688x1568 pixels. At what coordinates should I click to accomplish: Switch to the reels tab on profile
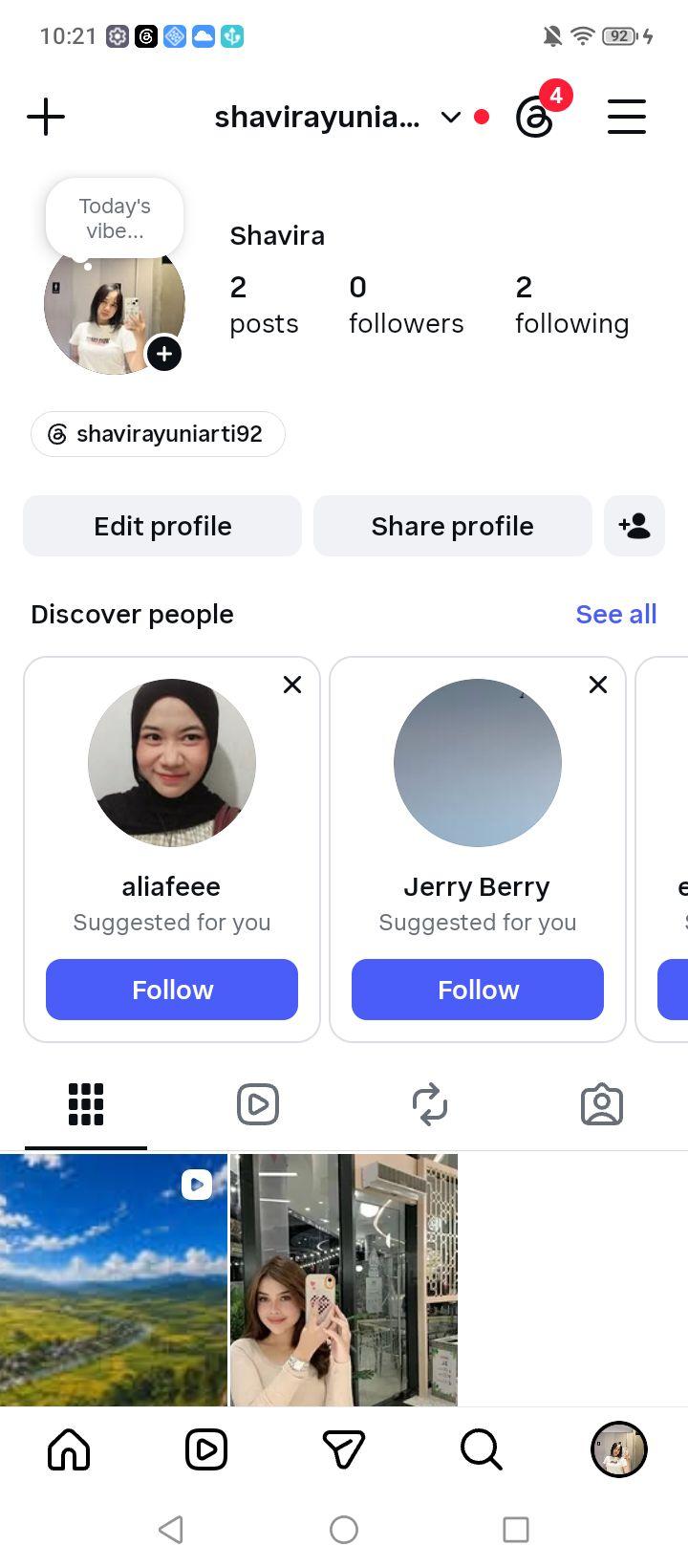258,1104
